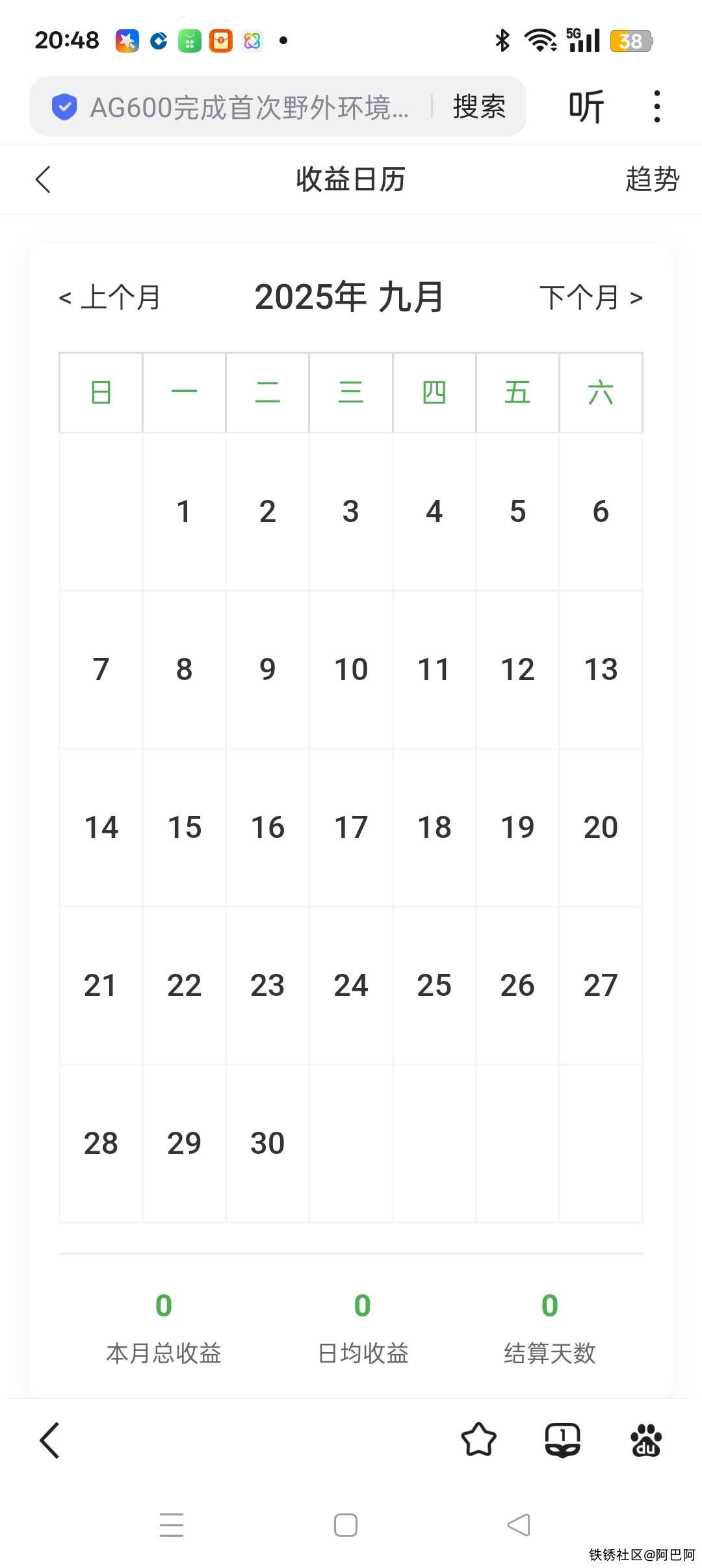Screen dimensions: 702x1568
Task: Go to 下个月
Action: 591,298
